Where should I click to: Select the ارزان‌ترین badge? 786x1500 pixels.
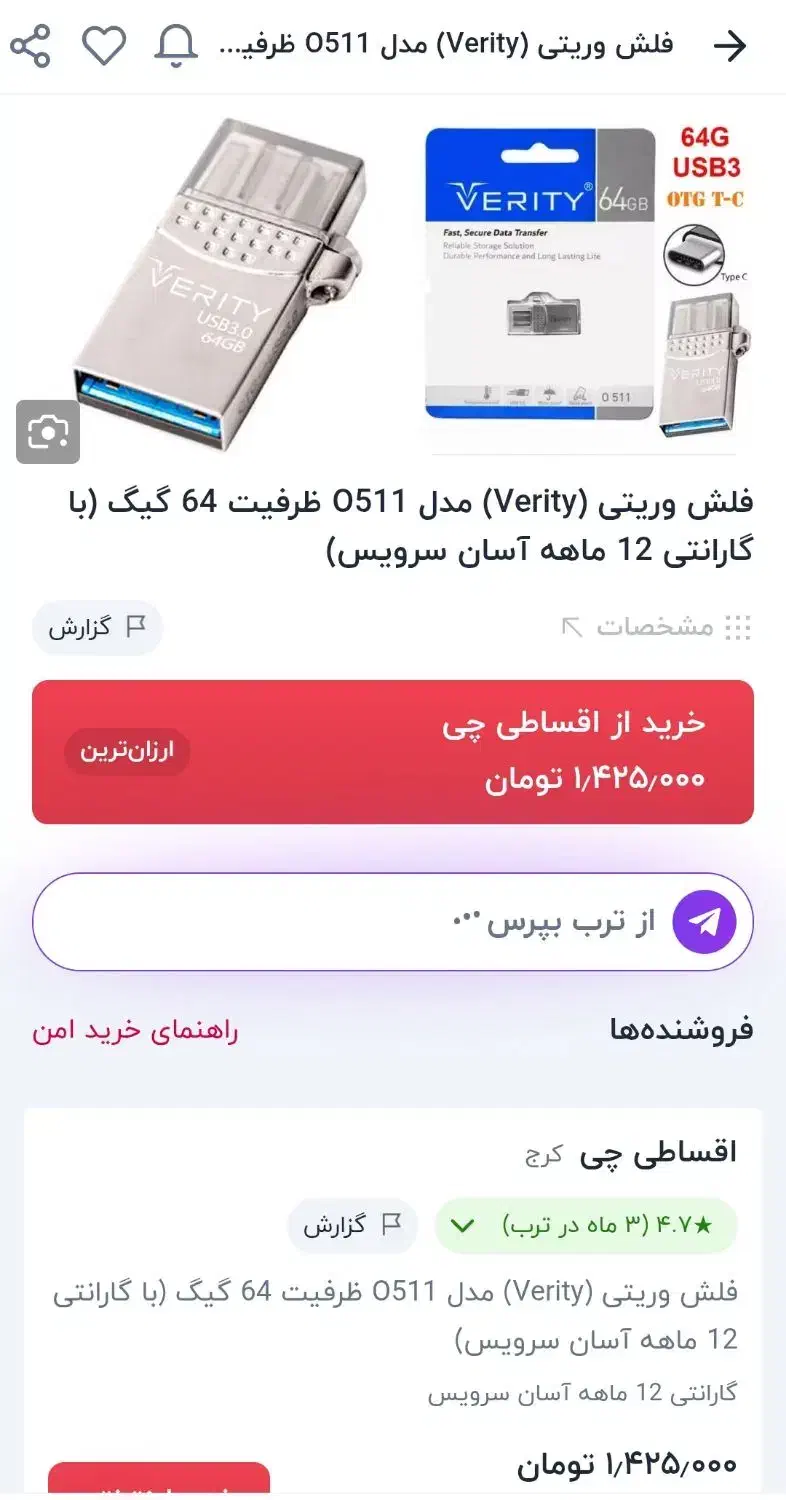(x=126, y=752)
